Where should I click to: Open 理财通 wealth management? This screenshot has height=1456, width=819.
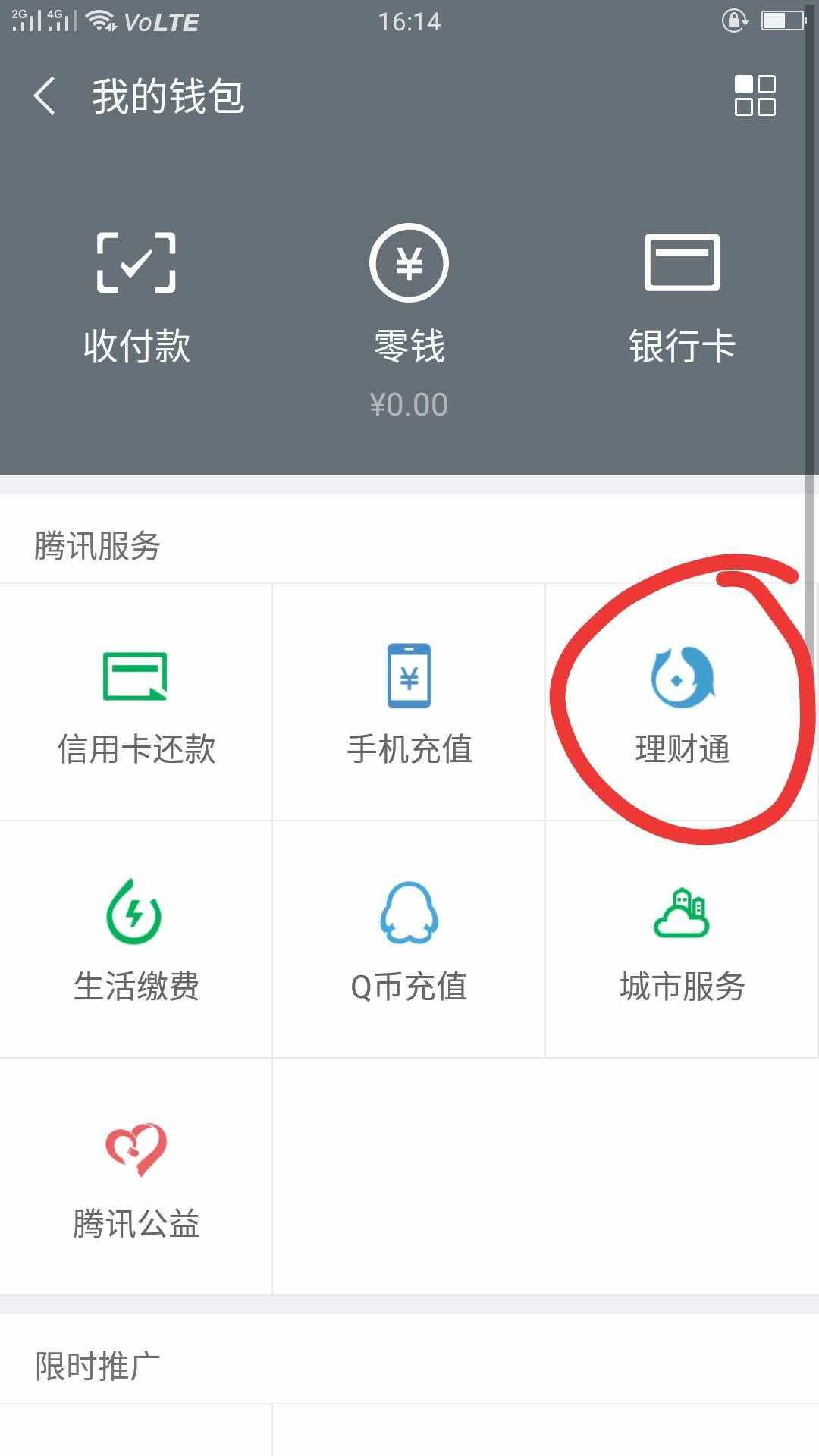point(682,702)
